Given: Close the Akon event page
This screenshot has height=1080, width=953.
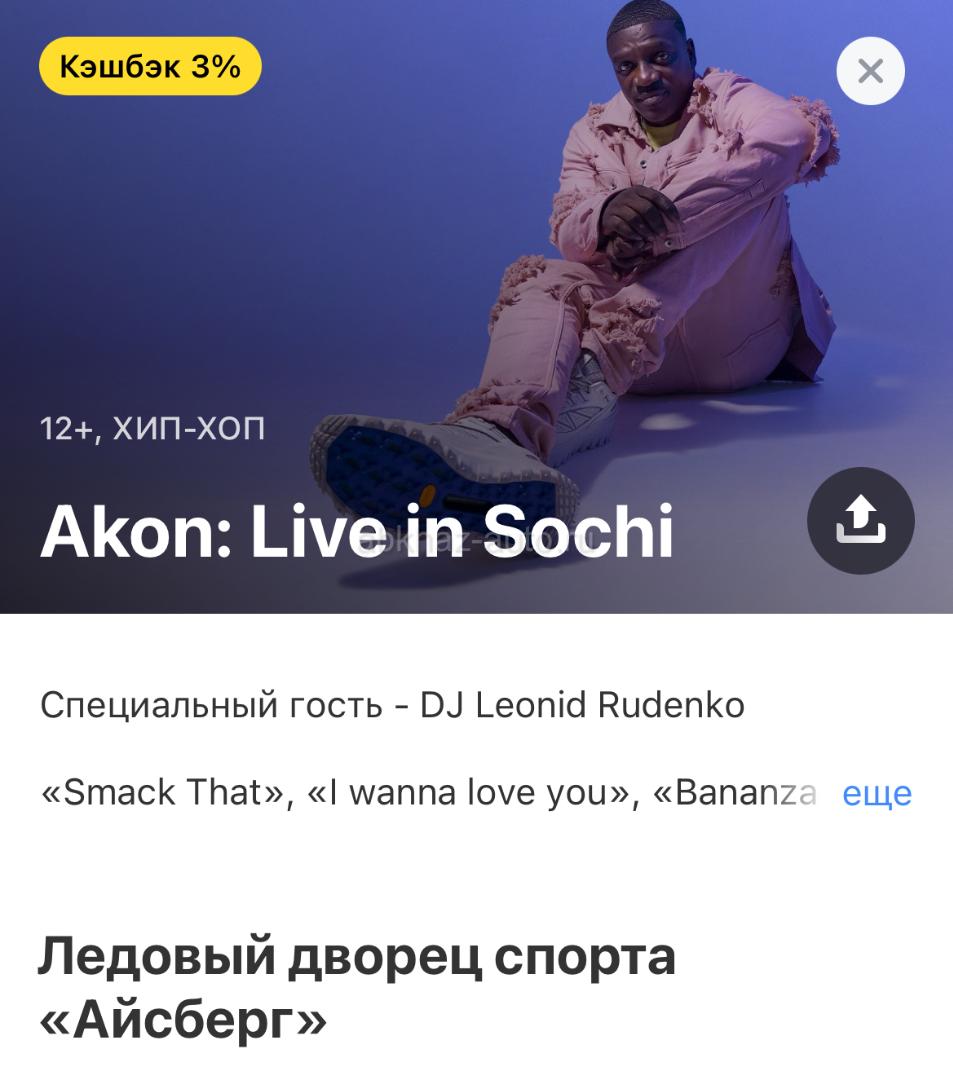Looking at the screenshot, I should (870, 71).
